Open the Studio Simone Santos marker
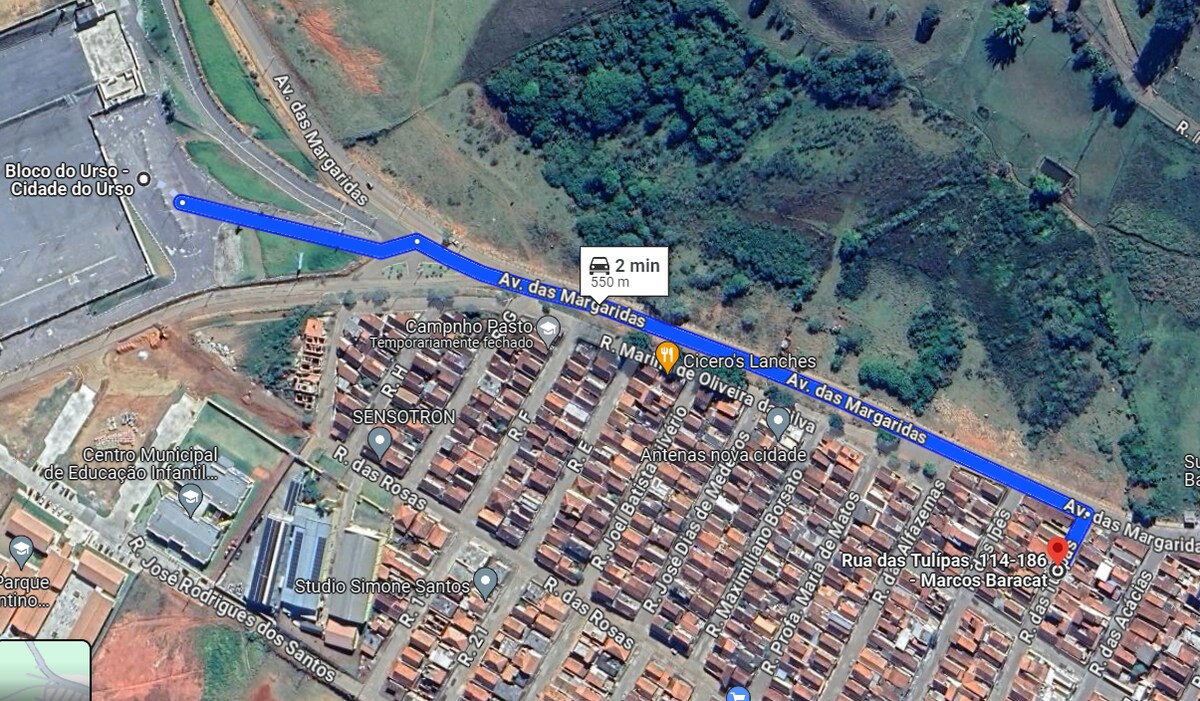Screen dimensions: 1200x701 pos(486,580)
